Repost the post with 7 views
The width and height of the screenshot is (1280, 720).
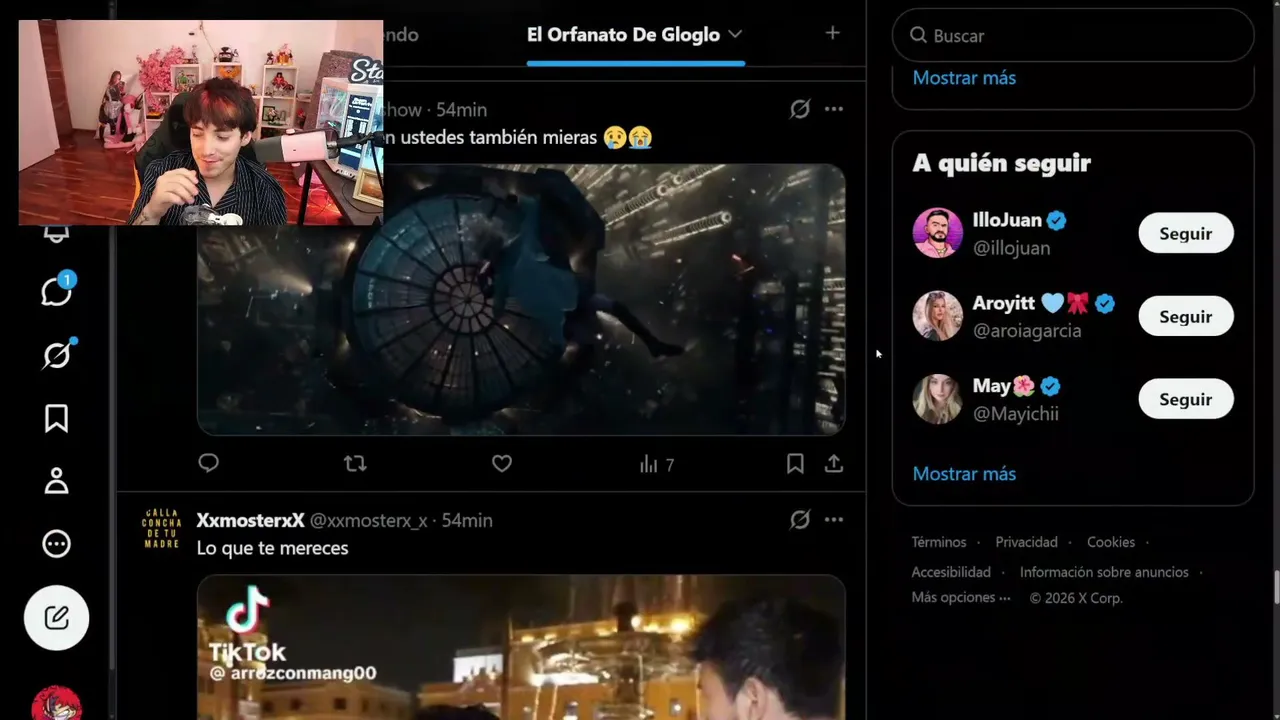(355, 464)
